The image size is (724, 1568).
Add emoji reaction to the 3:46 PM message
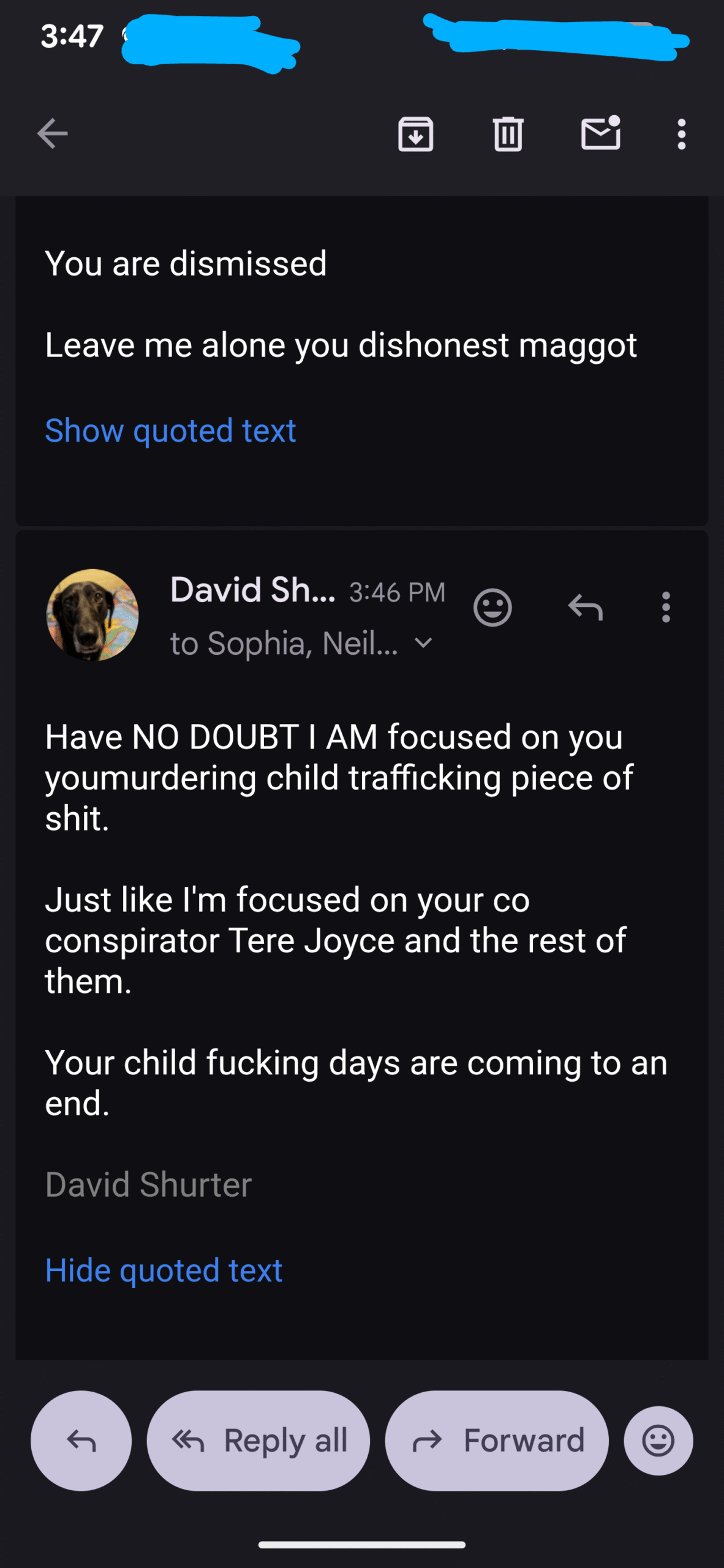coord(492,608)
